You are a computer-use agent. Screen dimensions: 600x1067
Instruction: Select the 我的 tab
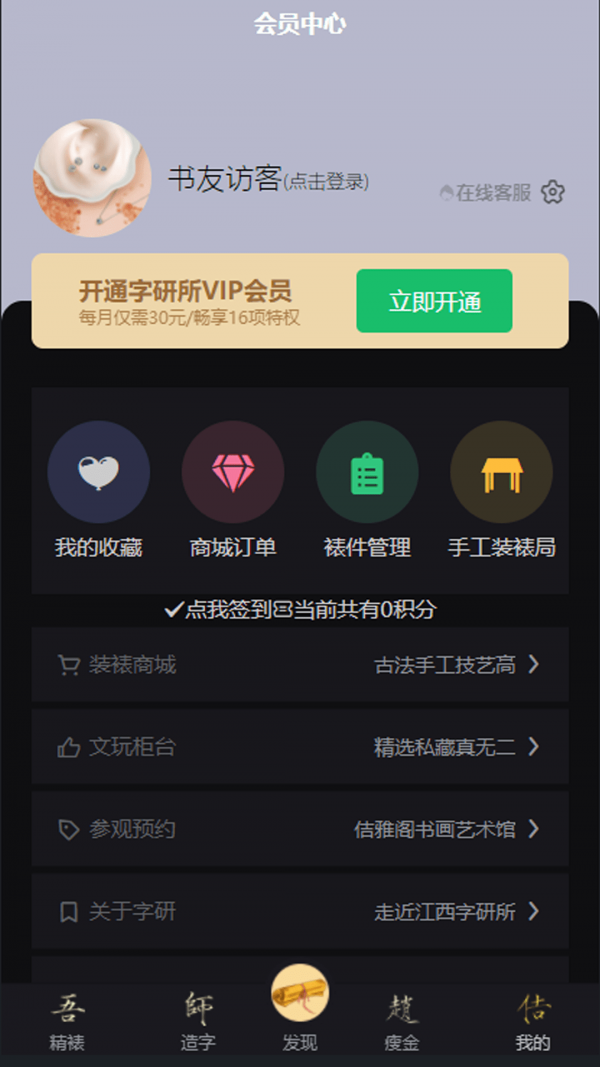point(533,1022)
